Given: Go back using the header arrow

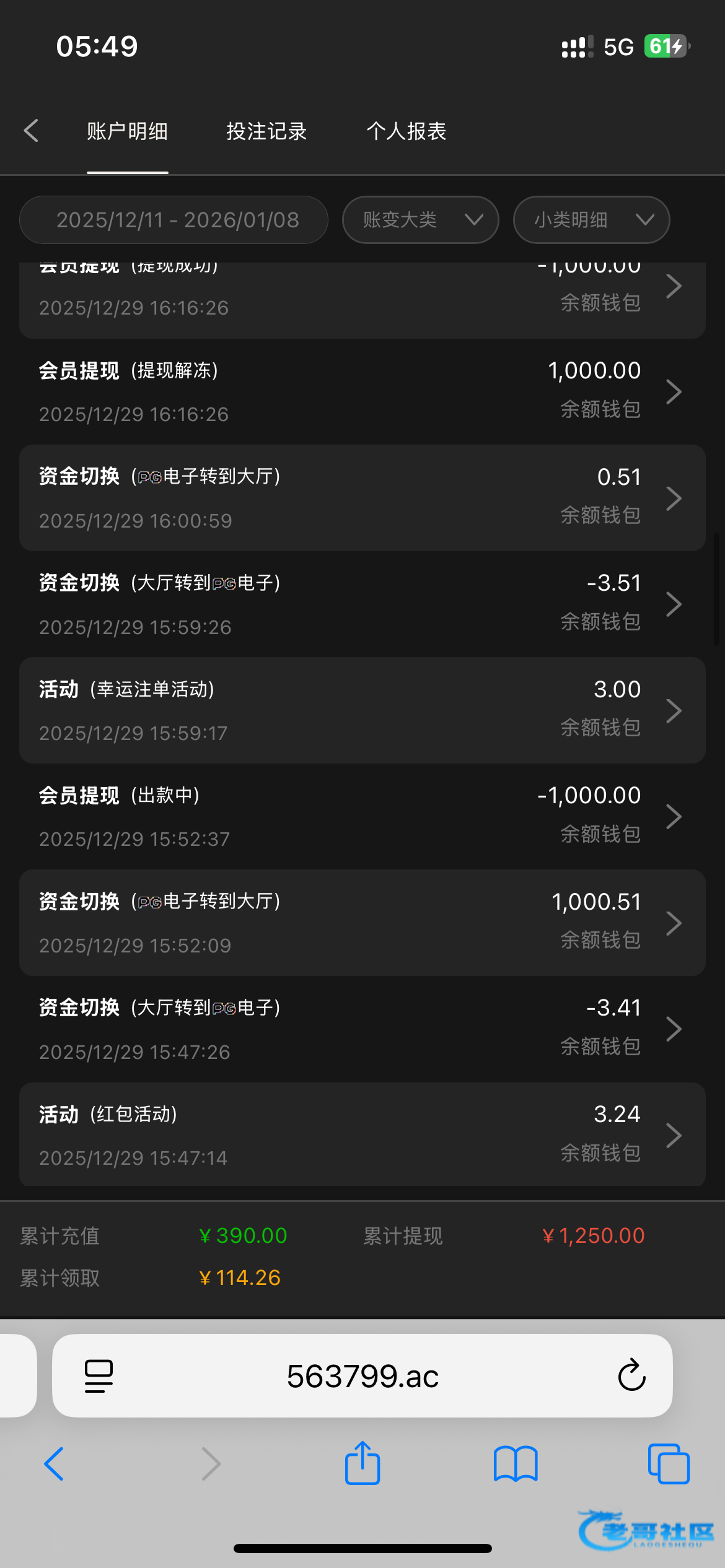Looking at the screenshot, I should pyautogui.click(x=32, y=131).
